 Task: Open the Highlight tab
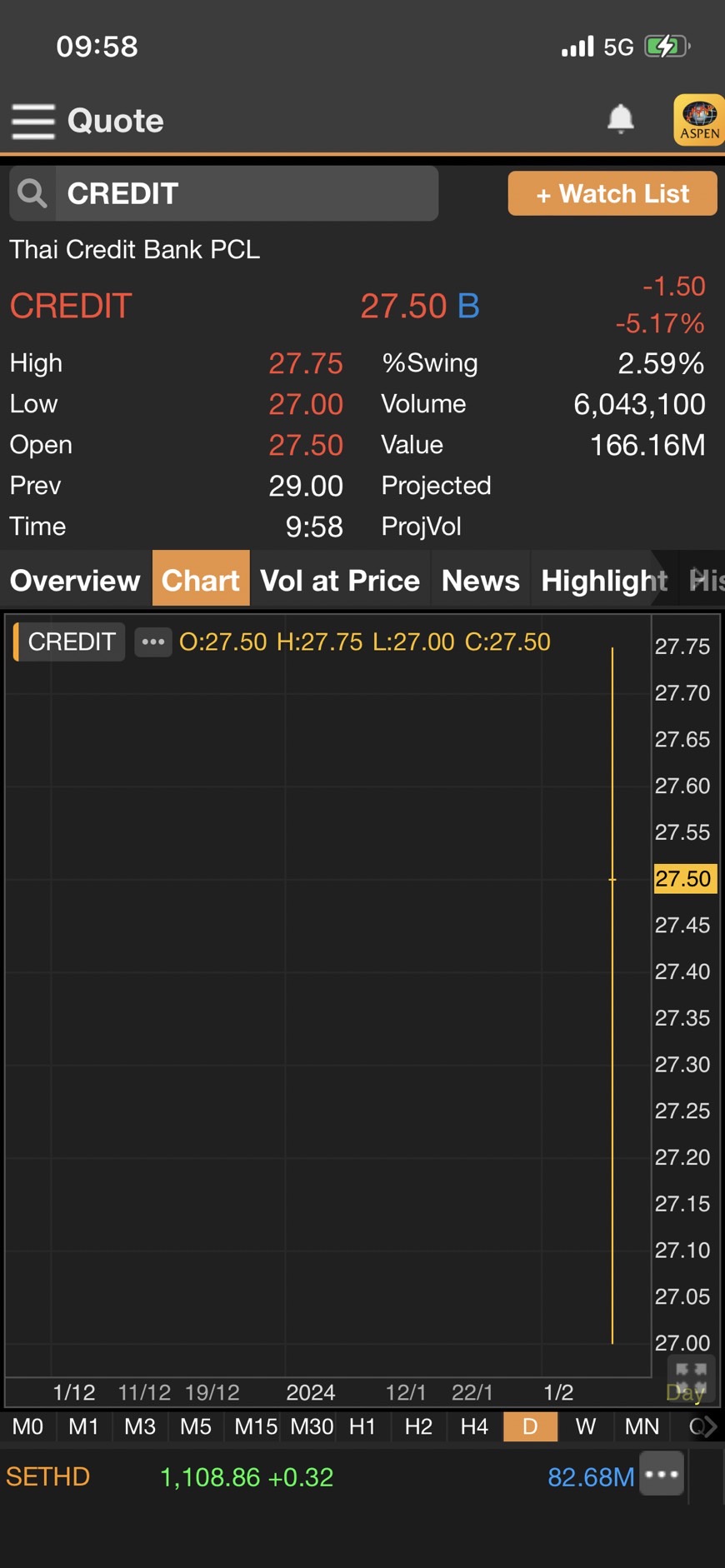pyautogui.click(x=603, y=580)
